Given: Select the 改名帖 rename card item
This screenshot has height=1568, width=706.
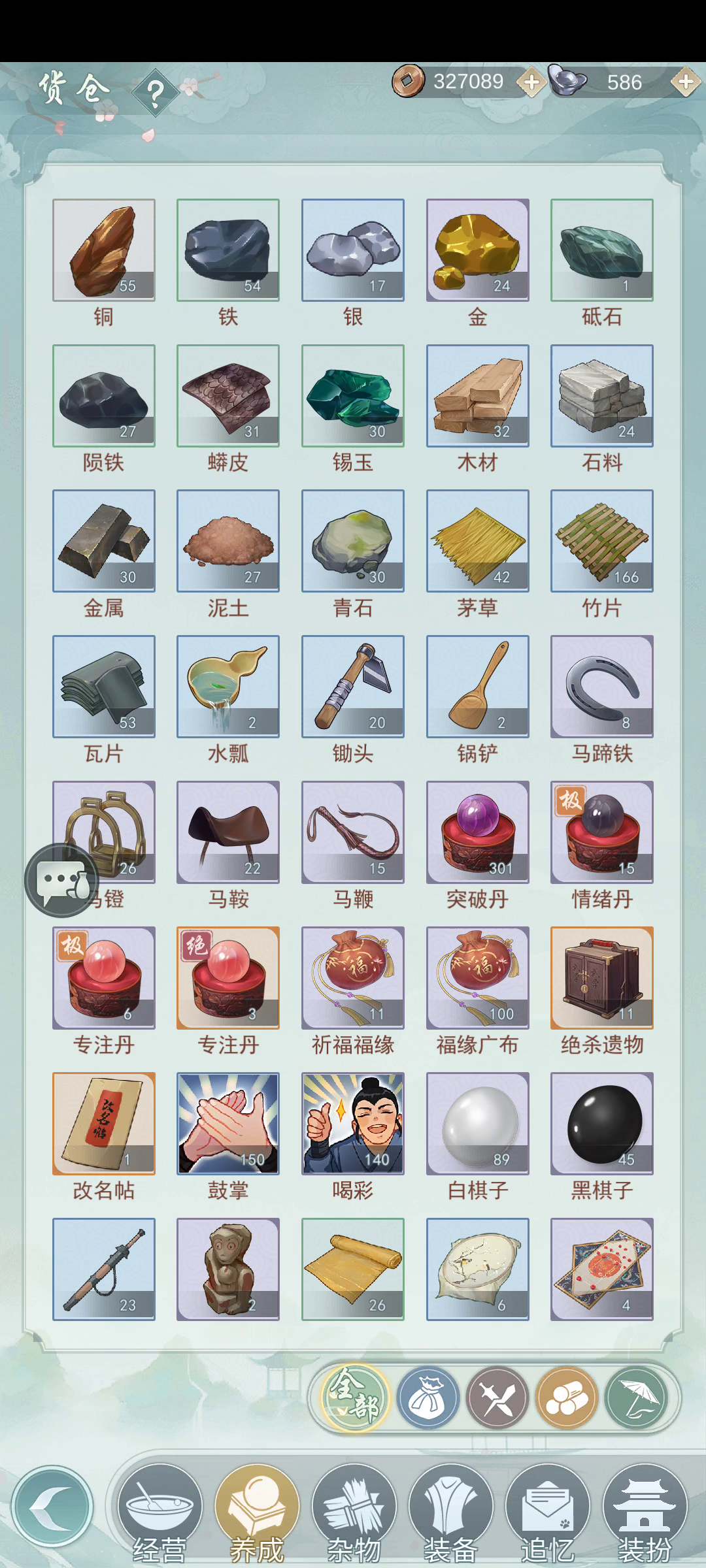Looking at the screenshot, I should pyautogui.click(x=104, y=1123).
